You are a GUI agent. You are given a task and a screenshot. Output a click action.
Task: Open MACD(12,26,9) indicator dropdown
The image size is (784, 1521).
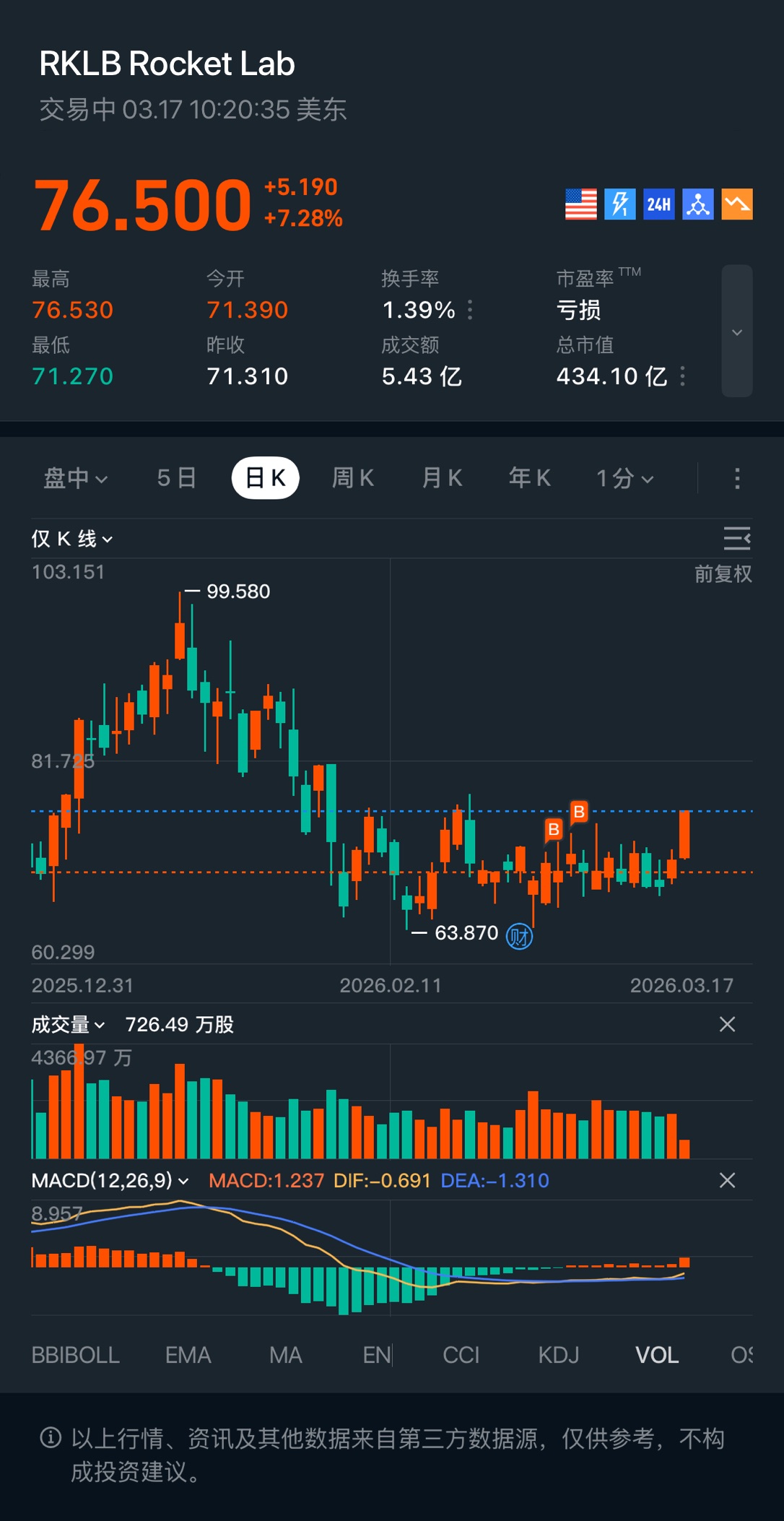110,1181
